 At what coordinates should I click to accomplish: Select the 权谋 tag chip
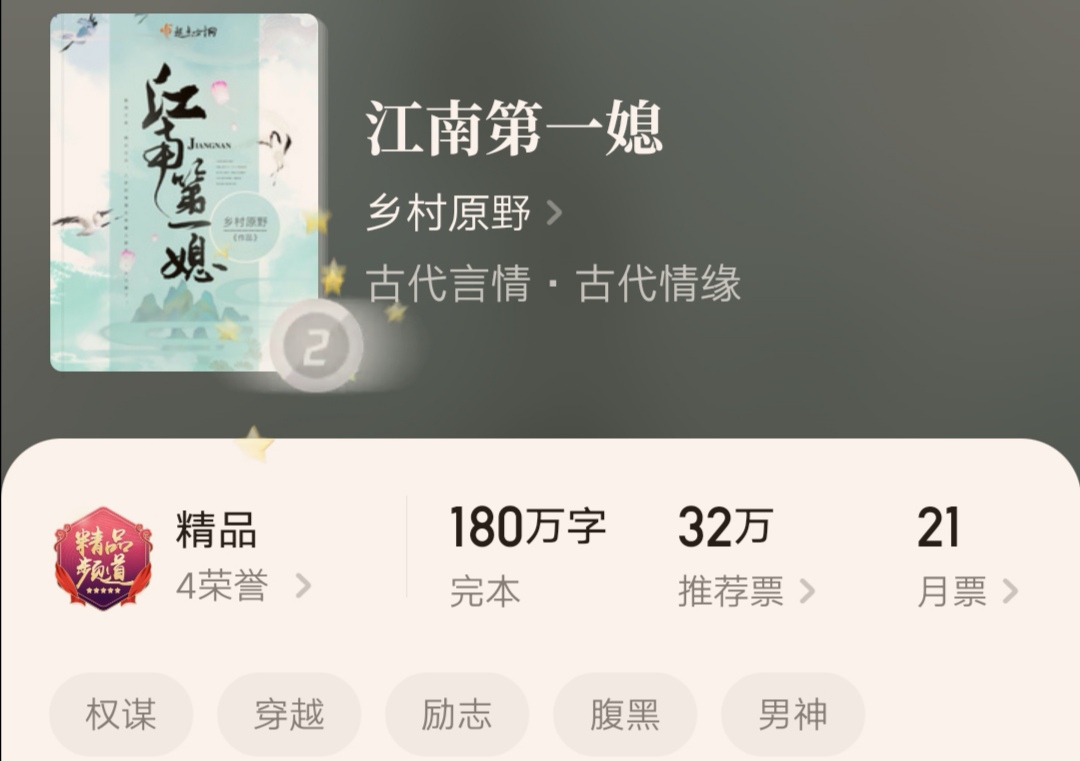pos(121,715)
